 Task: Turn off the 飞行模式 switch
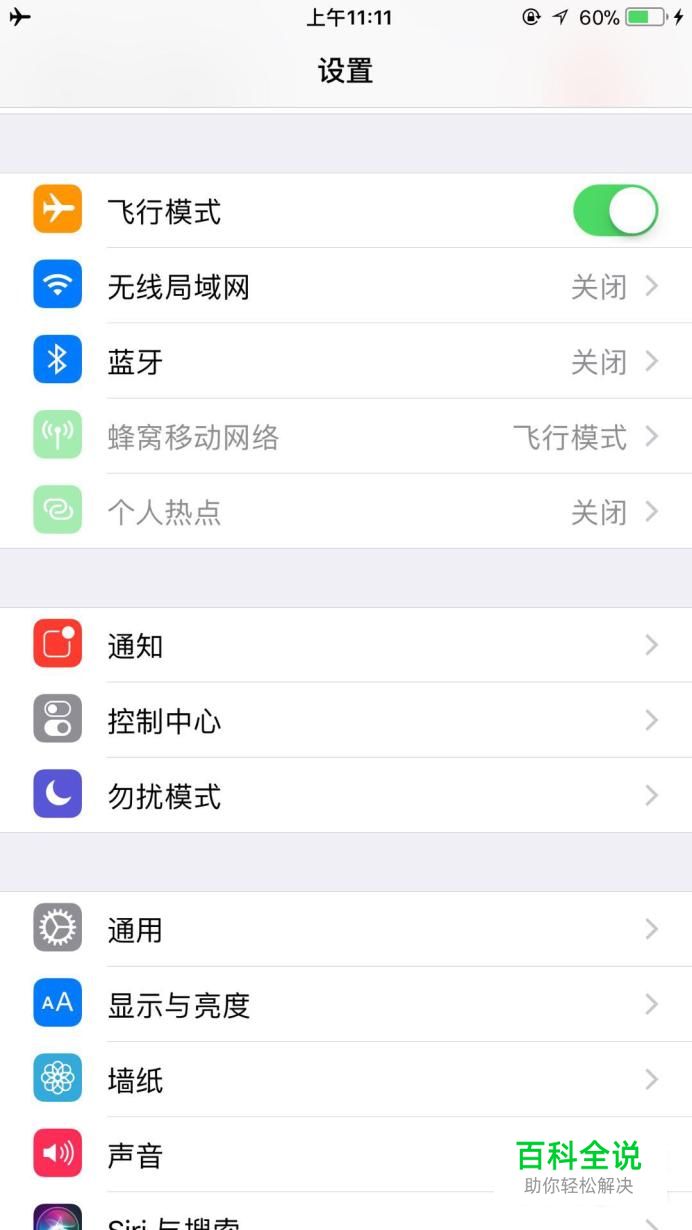click(615, 211)
